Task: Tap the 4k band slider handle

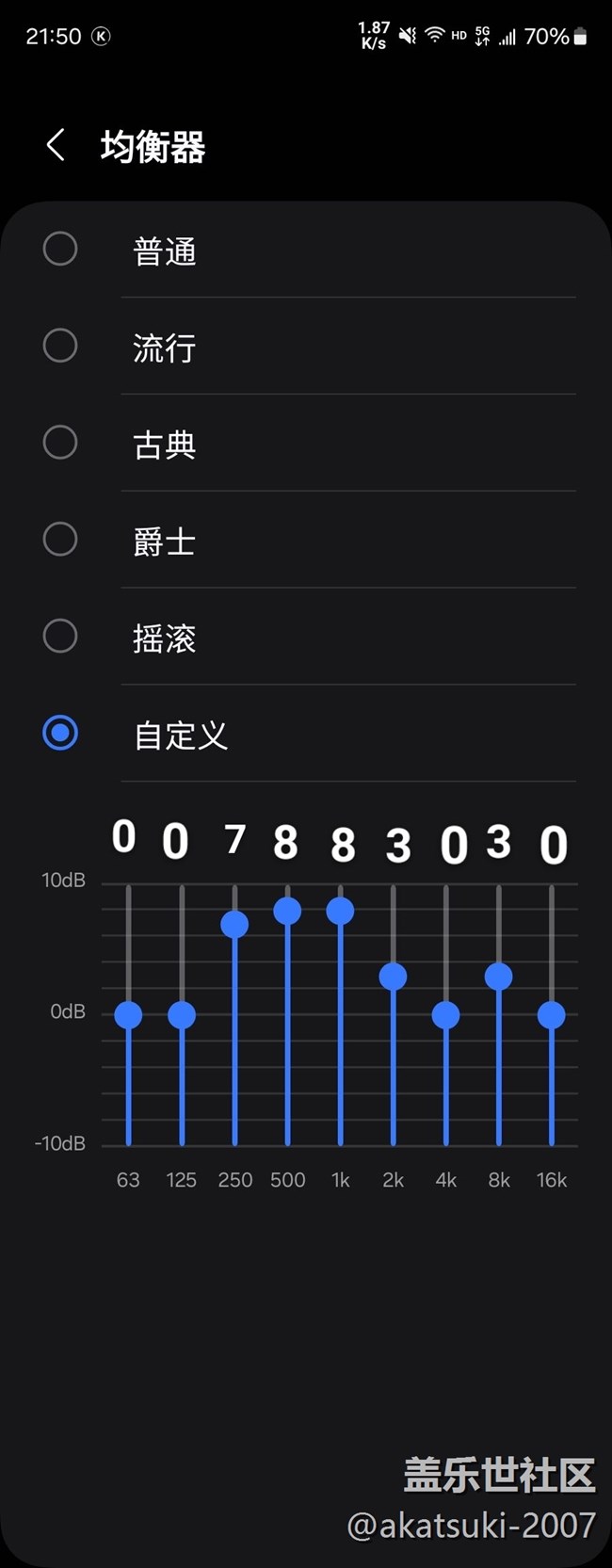Action: pos(445,1015)
